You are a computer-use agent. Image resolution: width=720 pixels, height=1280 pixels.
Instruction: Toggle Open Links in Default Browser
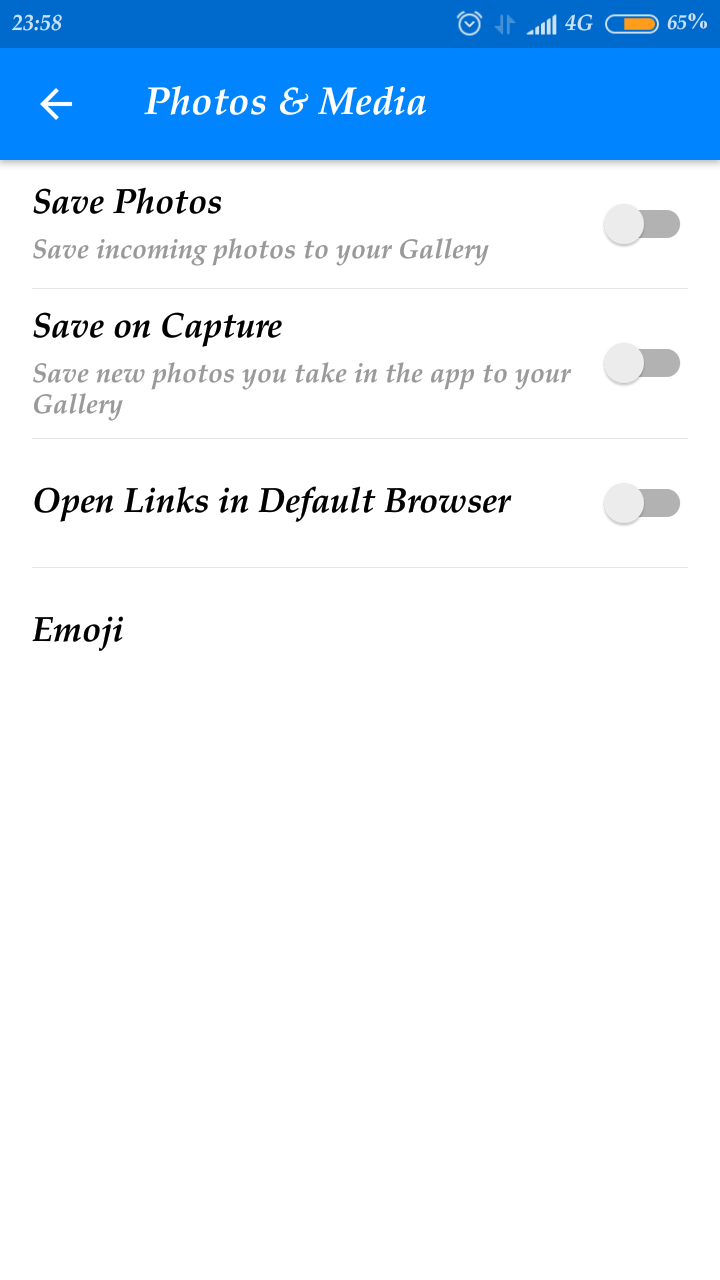click(641, 503)
